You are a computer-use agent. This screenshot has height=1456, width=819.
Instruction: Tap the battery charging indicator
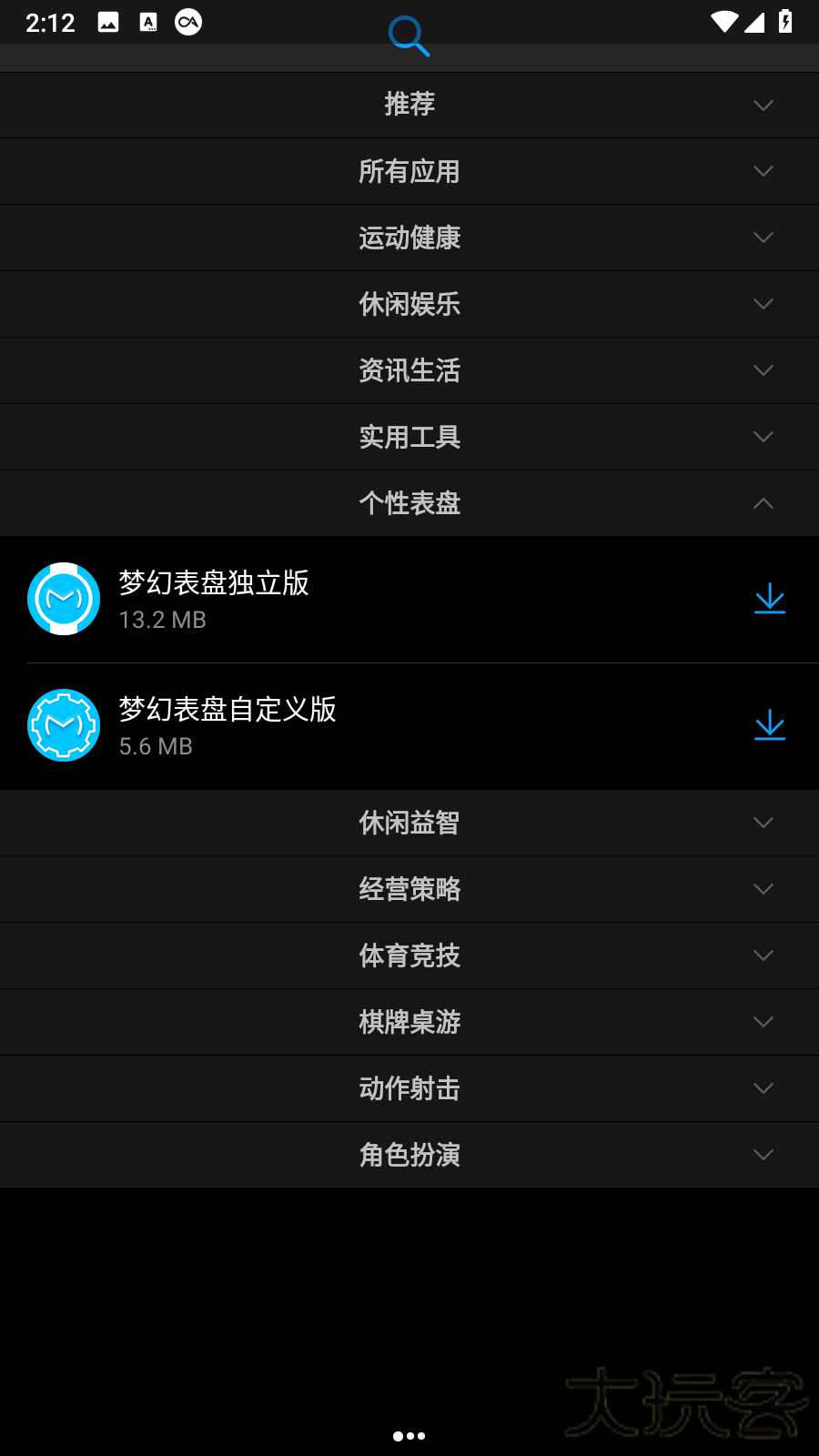786,22
